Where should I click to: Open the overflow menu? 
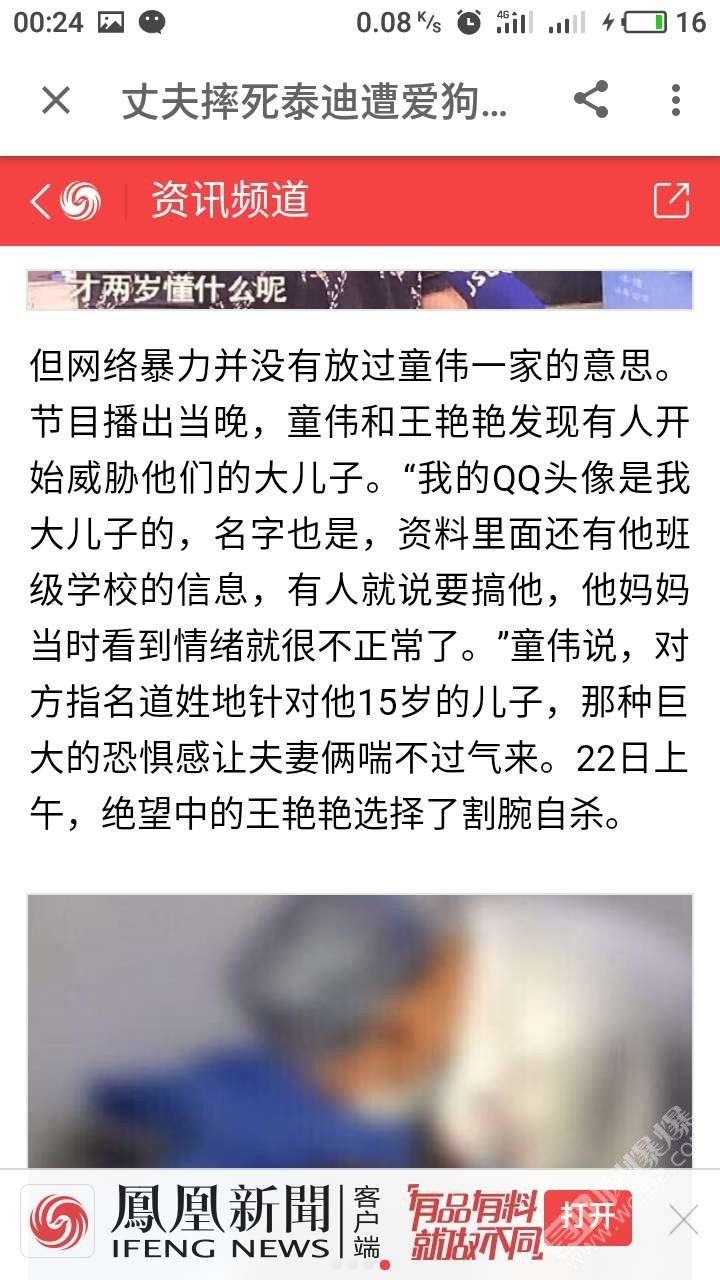pos(676,100)
